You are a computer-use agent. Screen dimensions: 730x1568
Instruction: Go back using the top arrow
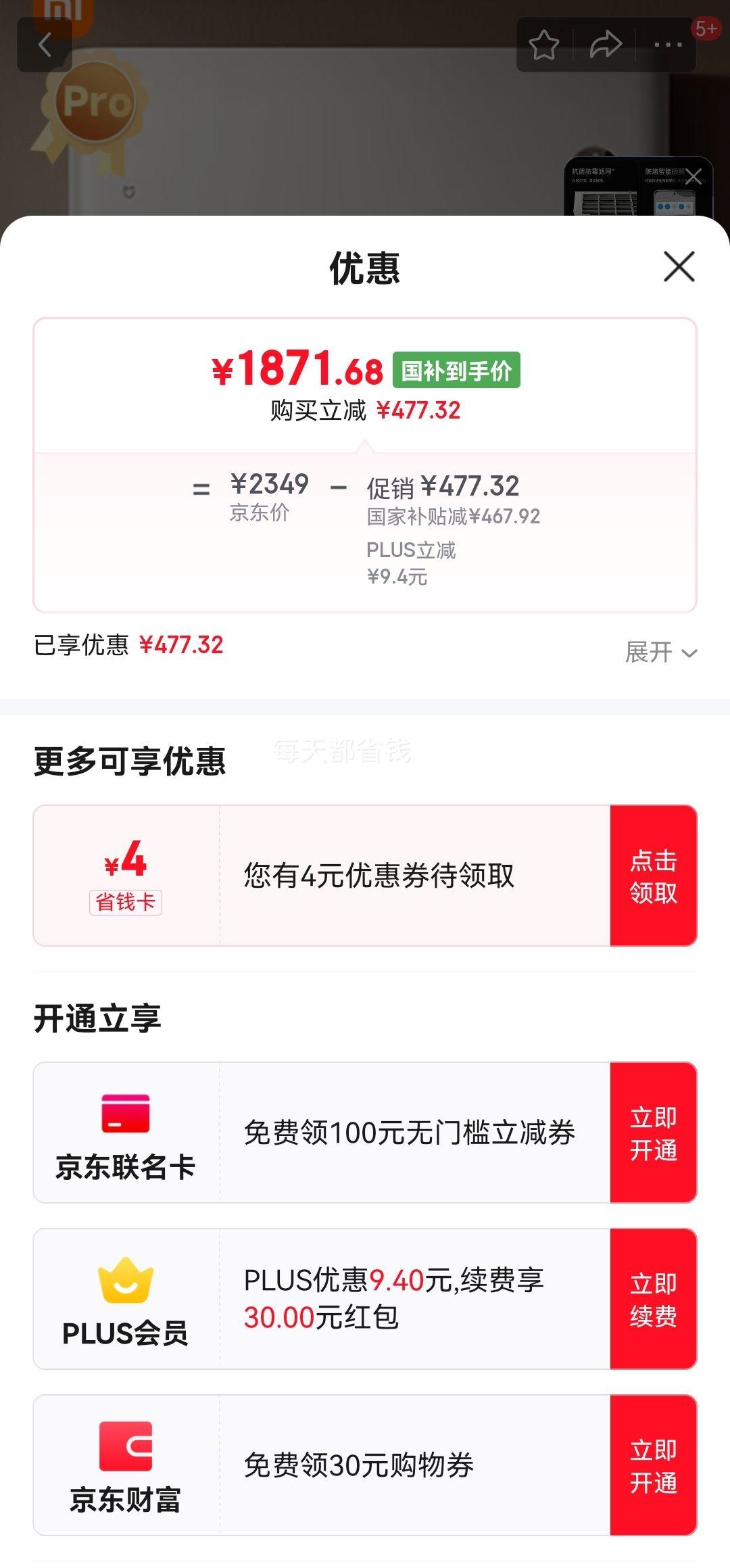click(45, 45)
